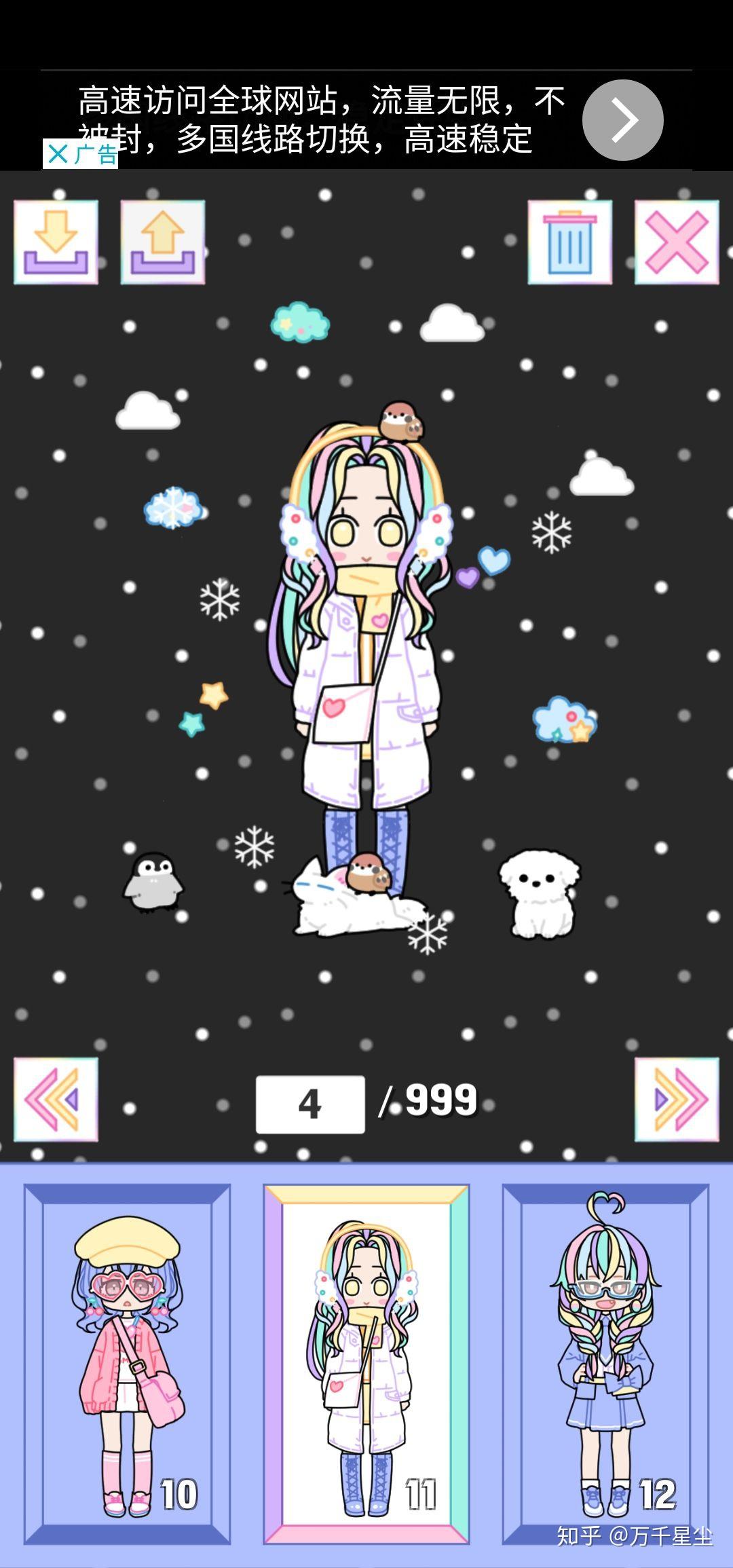Tap the save/download icon with down arrow
The image size is (733, 1568).
click(x=56, y=242)
